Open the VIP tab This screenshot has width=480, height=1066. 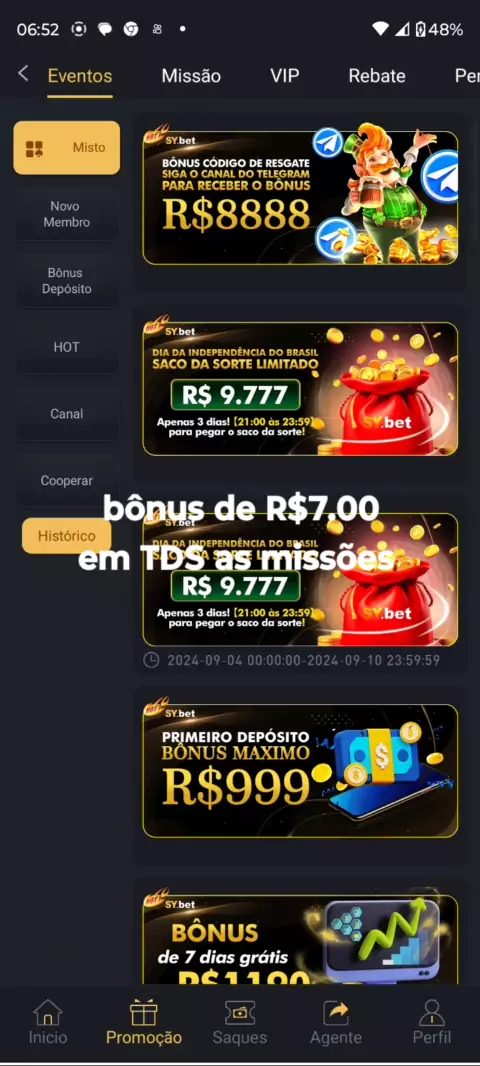[285, 75]
